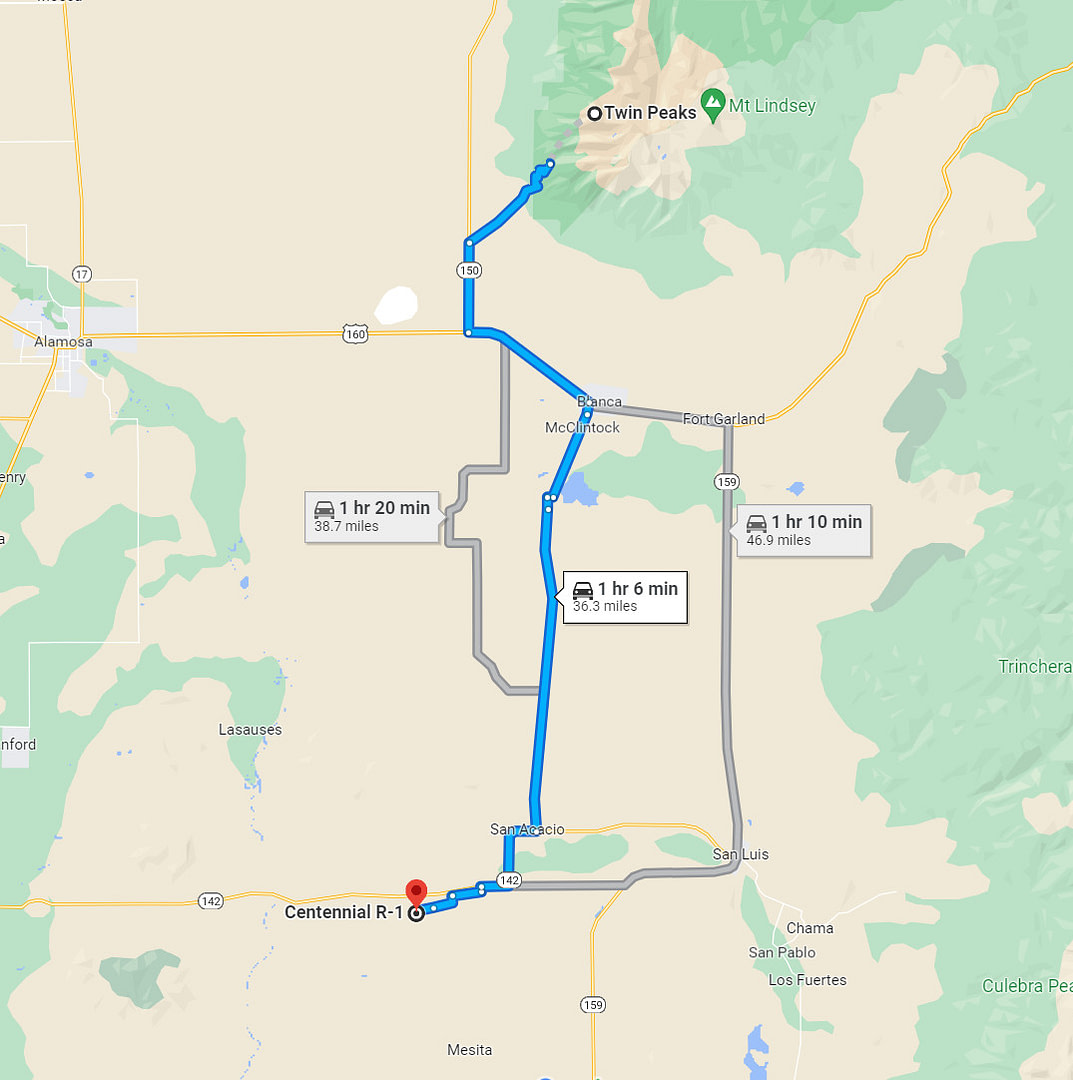Tap the 1 hr 6 min route label
This screenshot has width=1073, height=1080.
pos(625,597)
